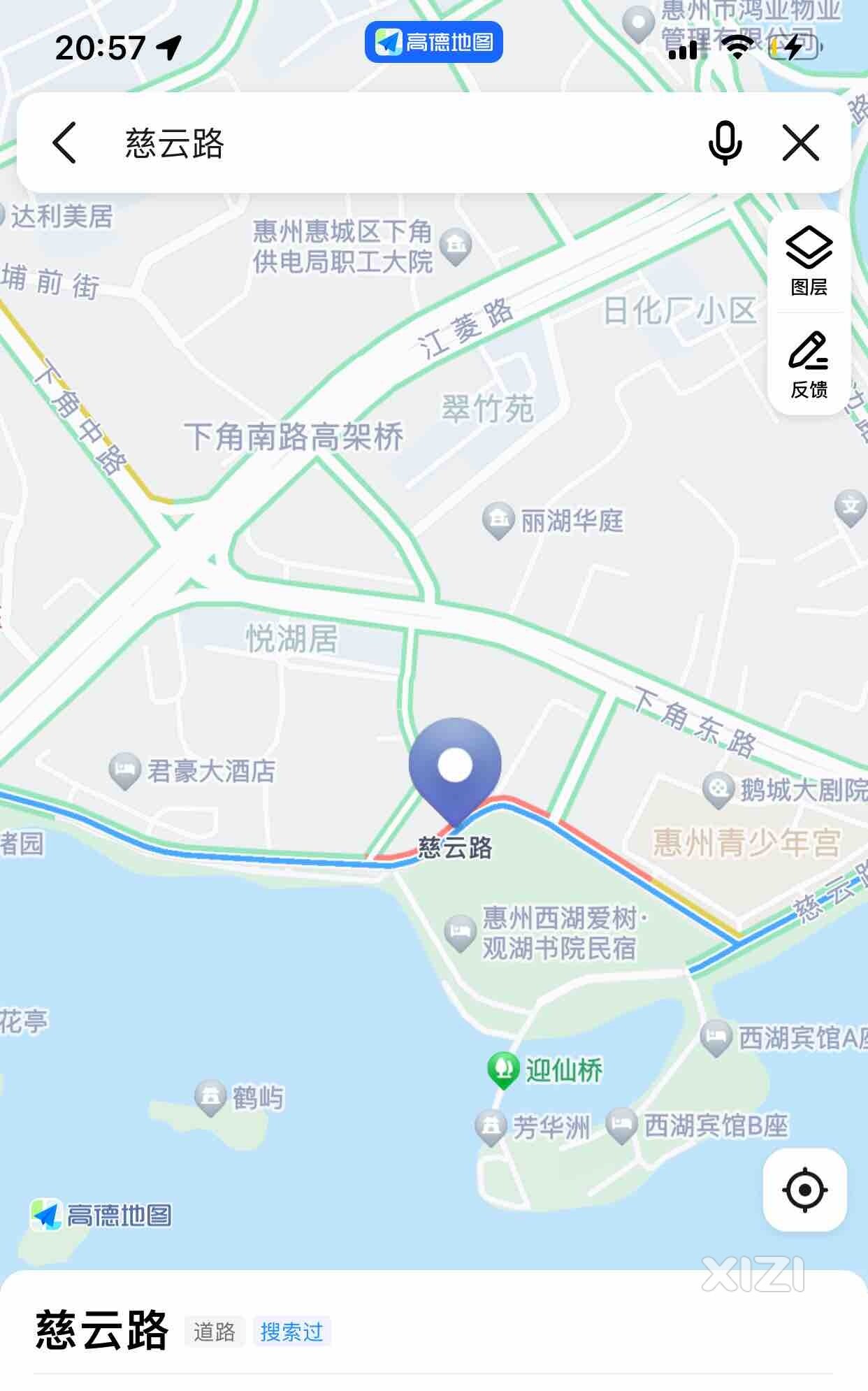Return to previous app via 高德地图 pill
868x1391 pixels.
(x=433, y=42)
